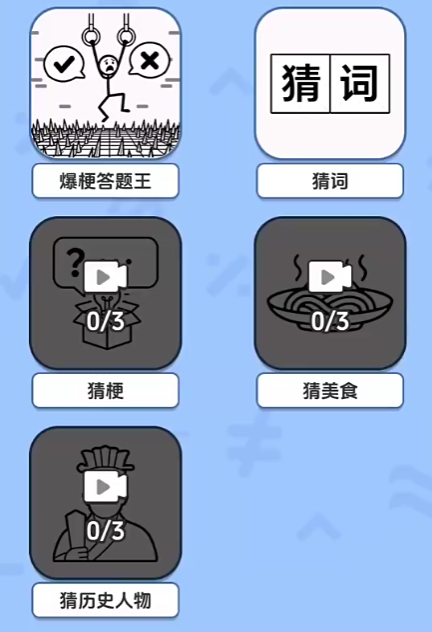This screenshot has height=632, width=432.
Task: Open the 猜词 word guessing tile
Action: coord(330,83)
